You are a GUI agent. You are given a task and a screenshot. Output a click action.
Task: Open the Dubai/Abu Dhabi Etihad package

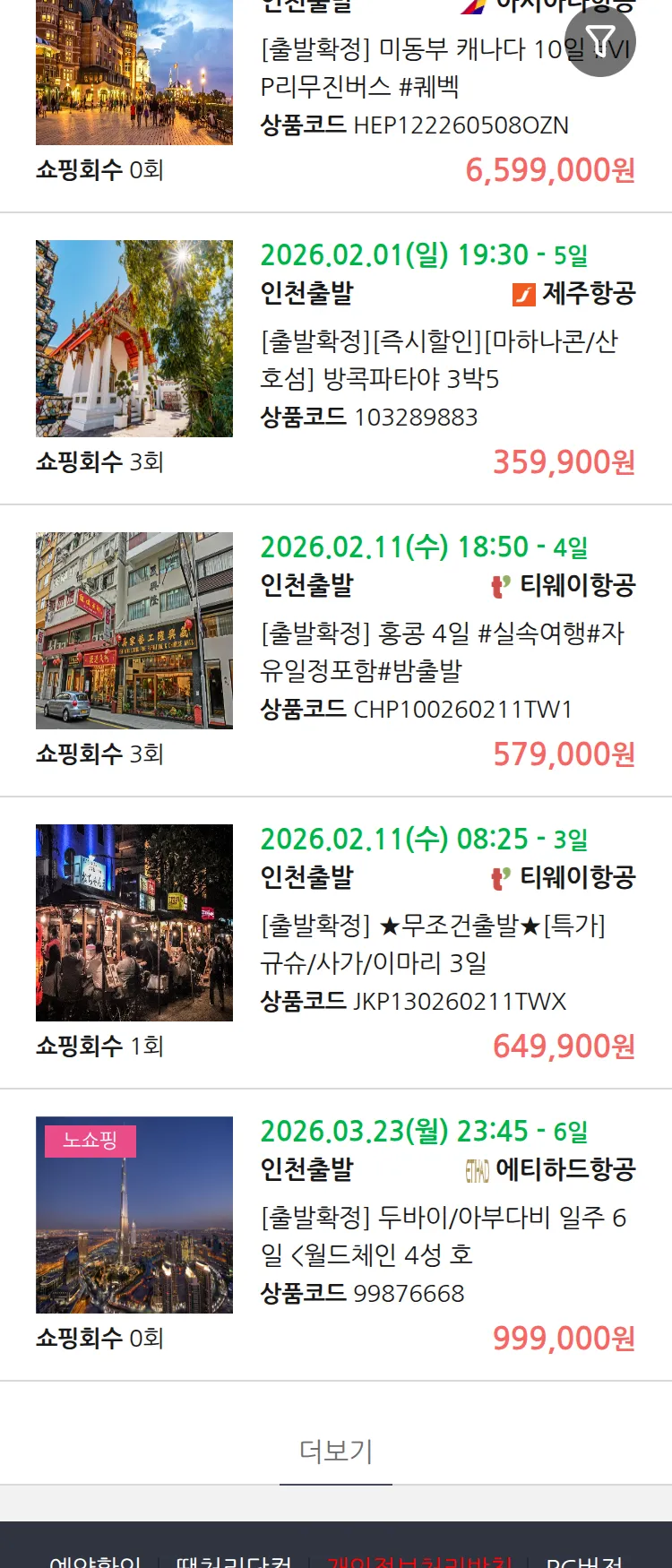pyautogui.click(x=443, y=1236)
